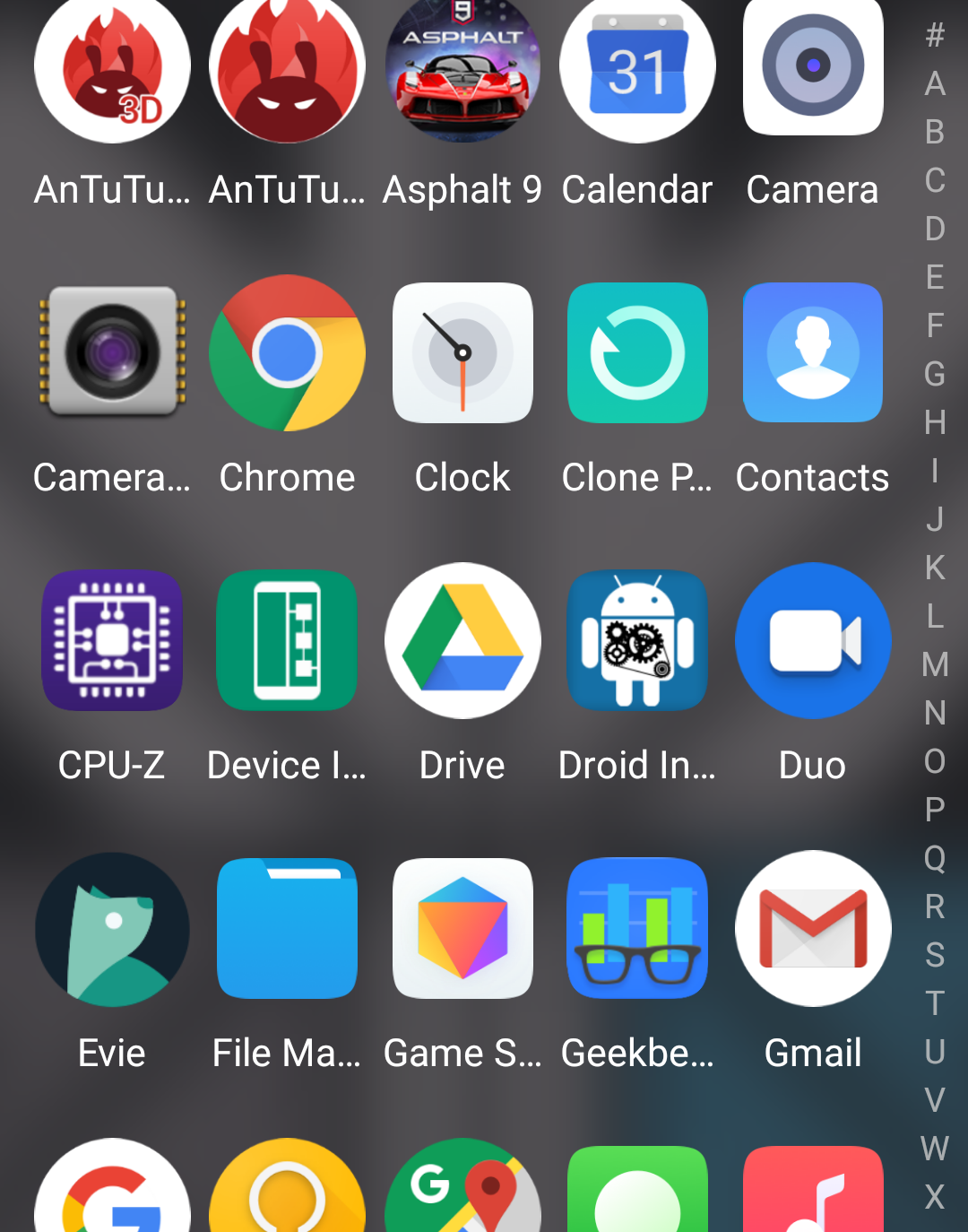Open the AnTuTu 3D Bench app
This screenshot has height=1232, width=968.
click(112, 67)
